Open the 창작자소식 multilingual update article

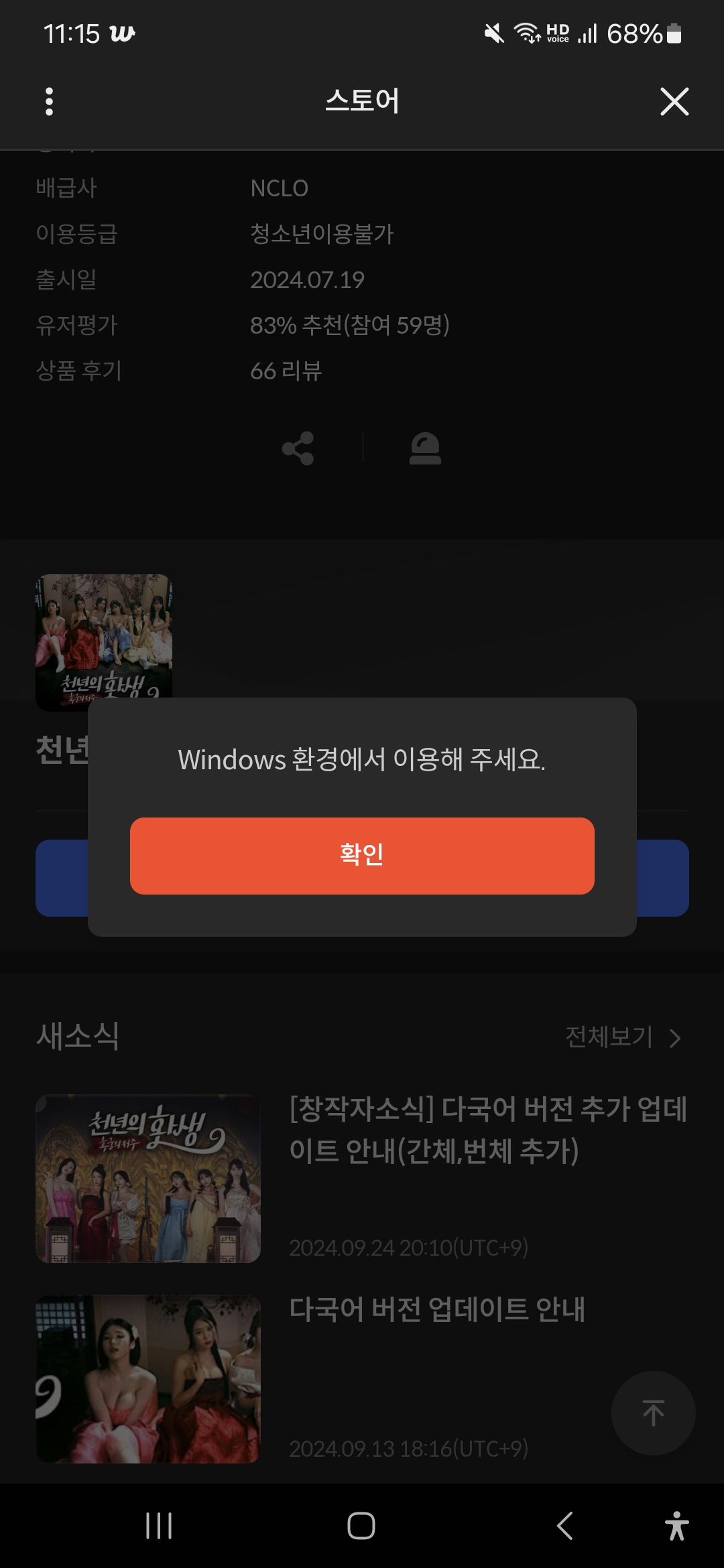(x=488, y=1130)
